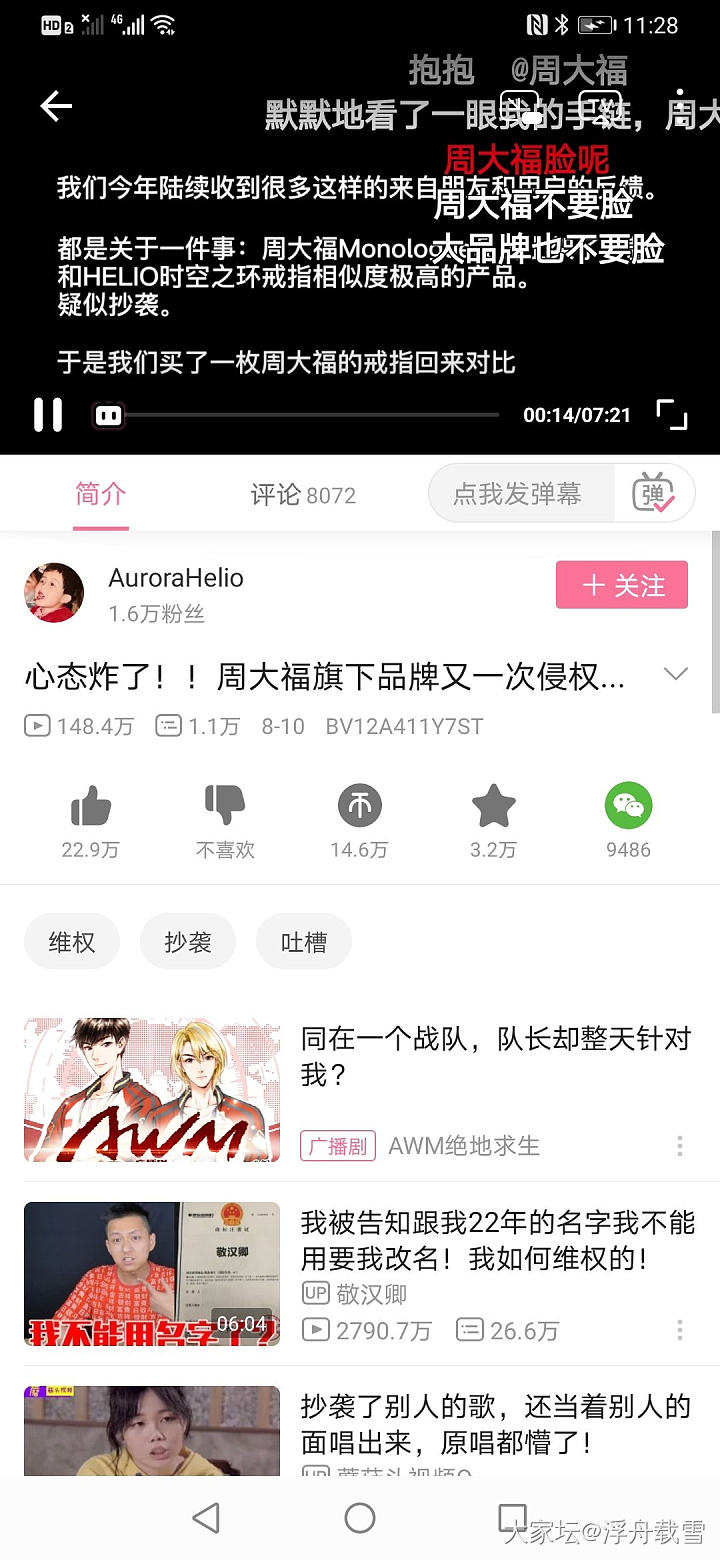Mark the video as 不喜欢
Viewport: 720px width, 1560px height.
(x=225, y=806)
